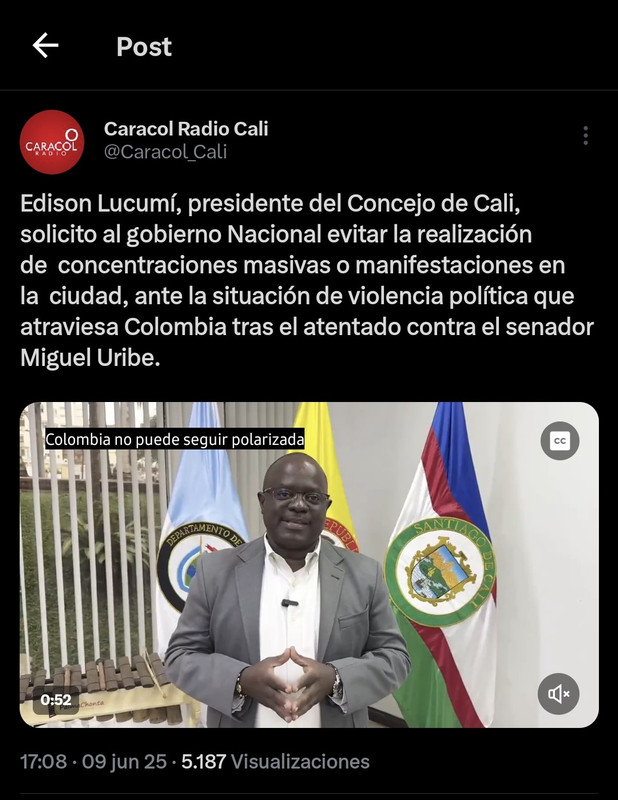Open the @Caracol_Cali account name

coord(165,152)
